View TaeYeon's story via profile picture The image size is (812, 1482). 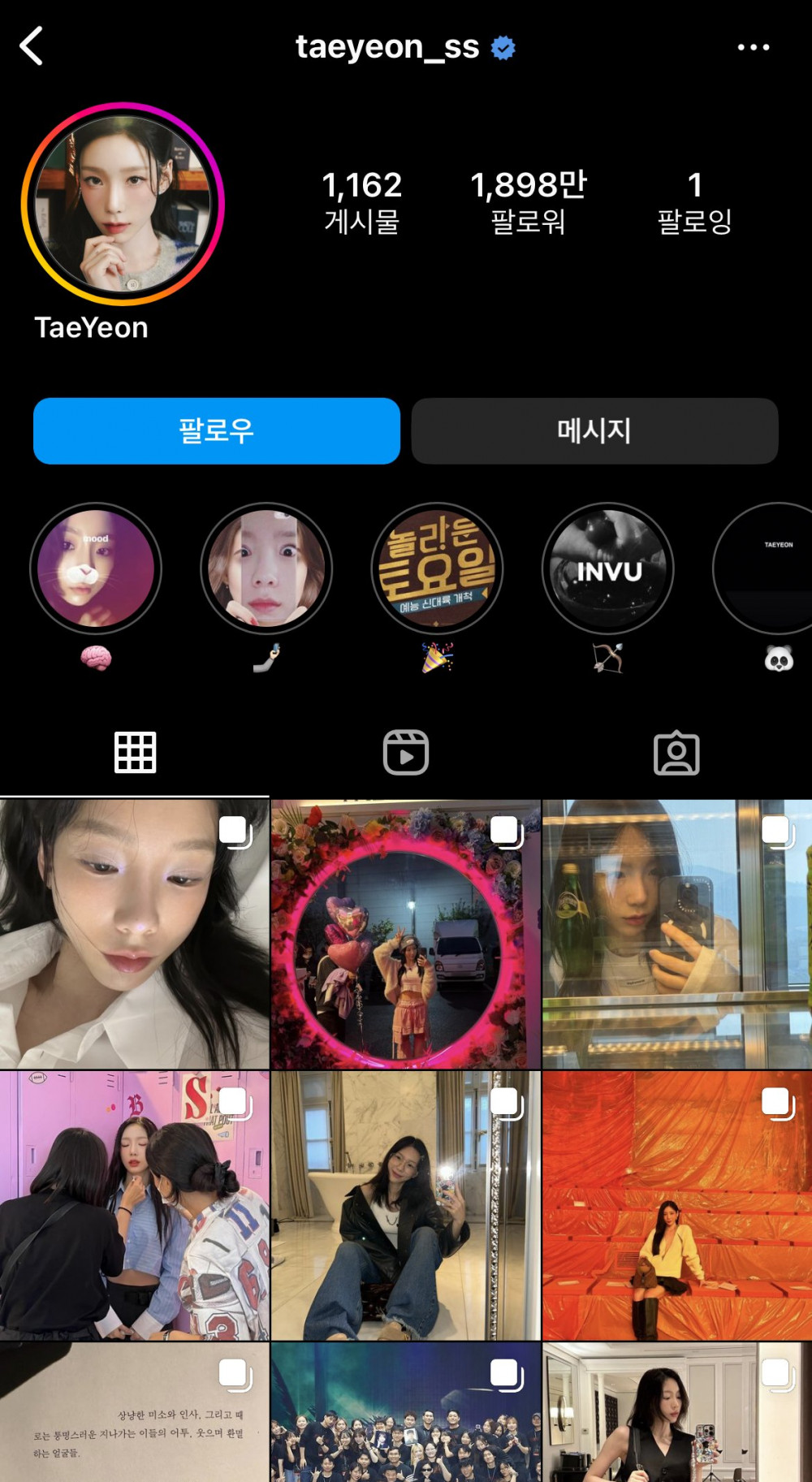(x=123, y=204)
